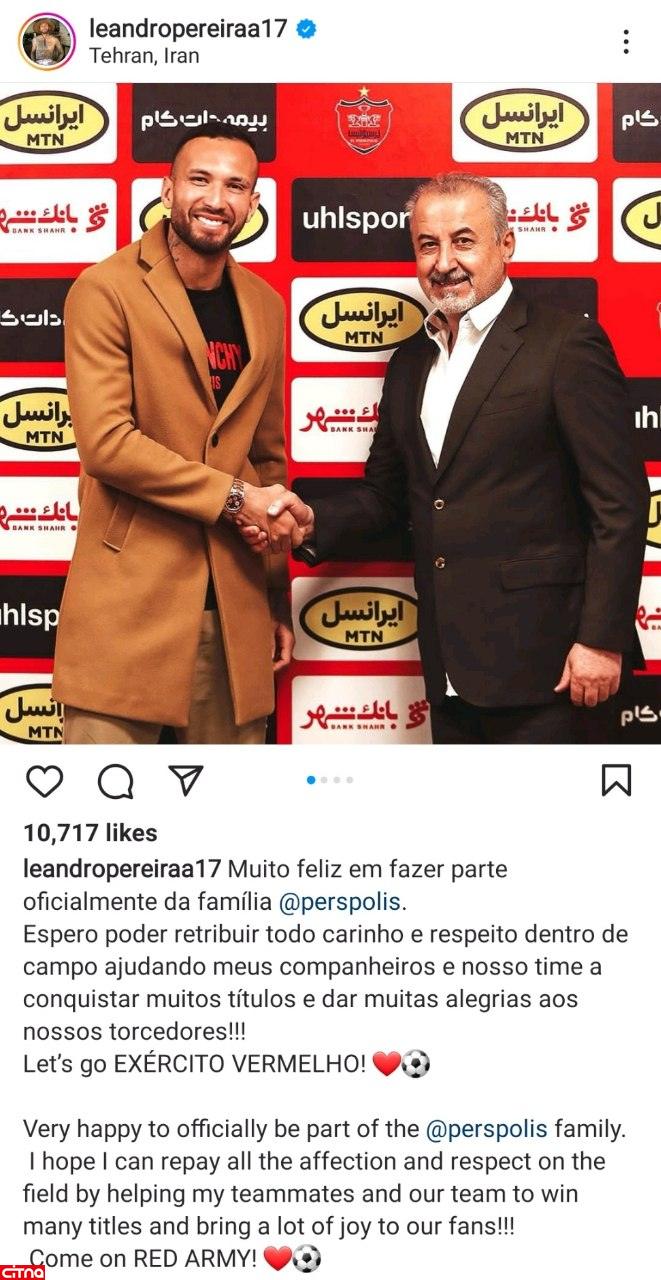View the list of 10,717 likes
Viewport: 661px width, 1280px height.
tap(90, 833)
